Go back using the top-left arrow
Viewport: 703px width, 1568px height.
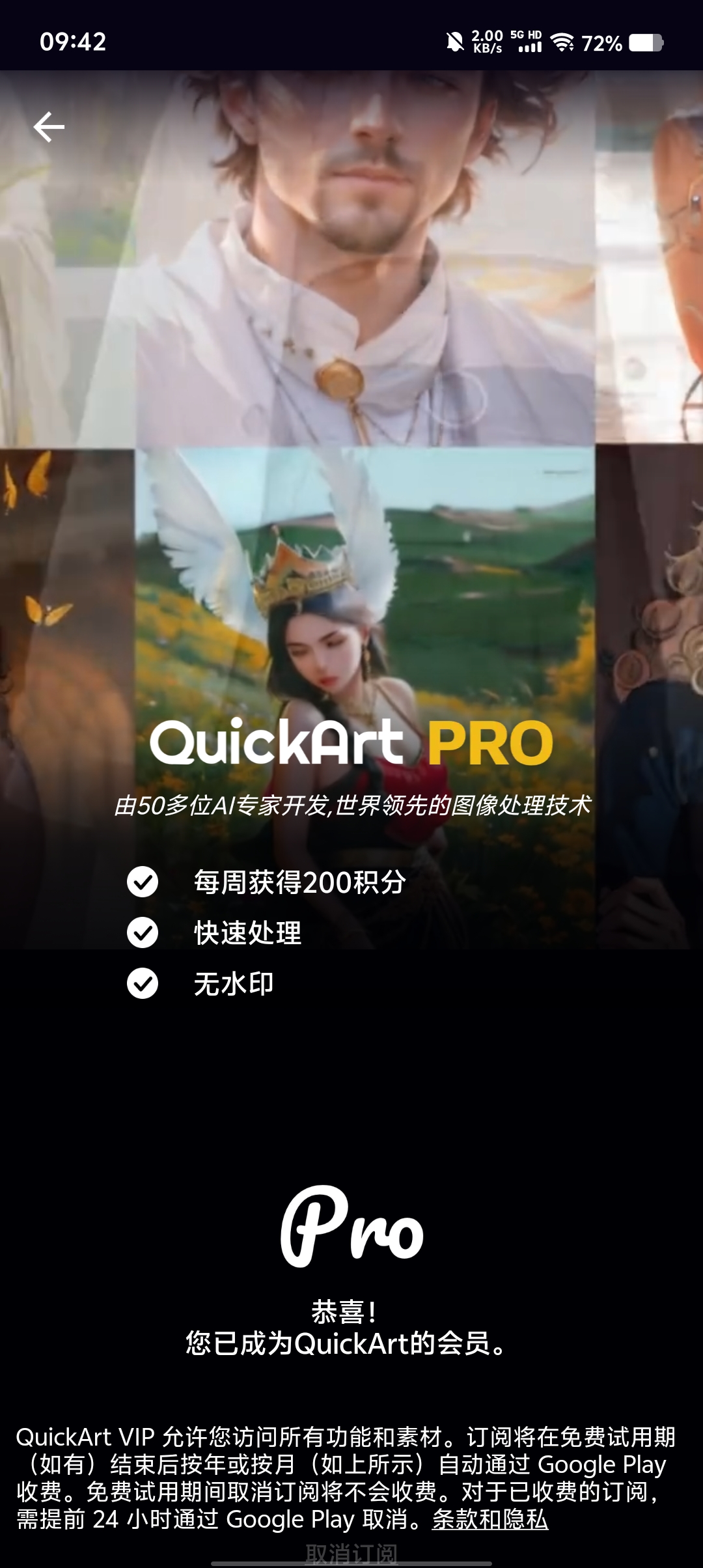click(x=49, y=127)
